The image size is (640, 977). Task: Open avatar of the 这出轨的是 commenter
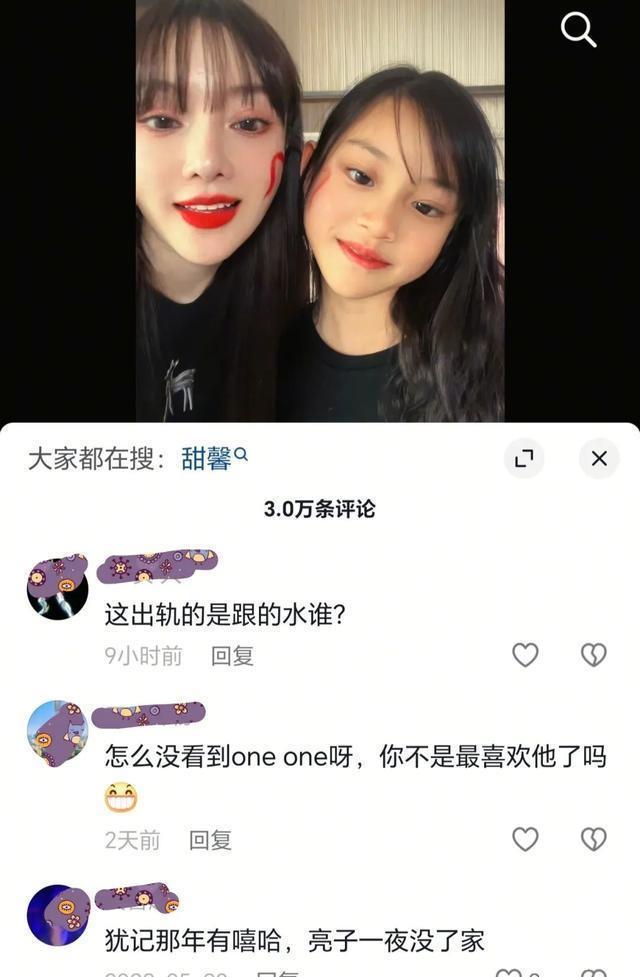[x=57, y=588]
